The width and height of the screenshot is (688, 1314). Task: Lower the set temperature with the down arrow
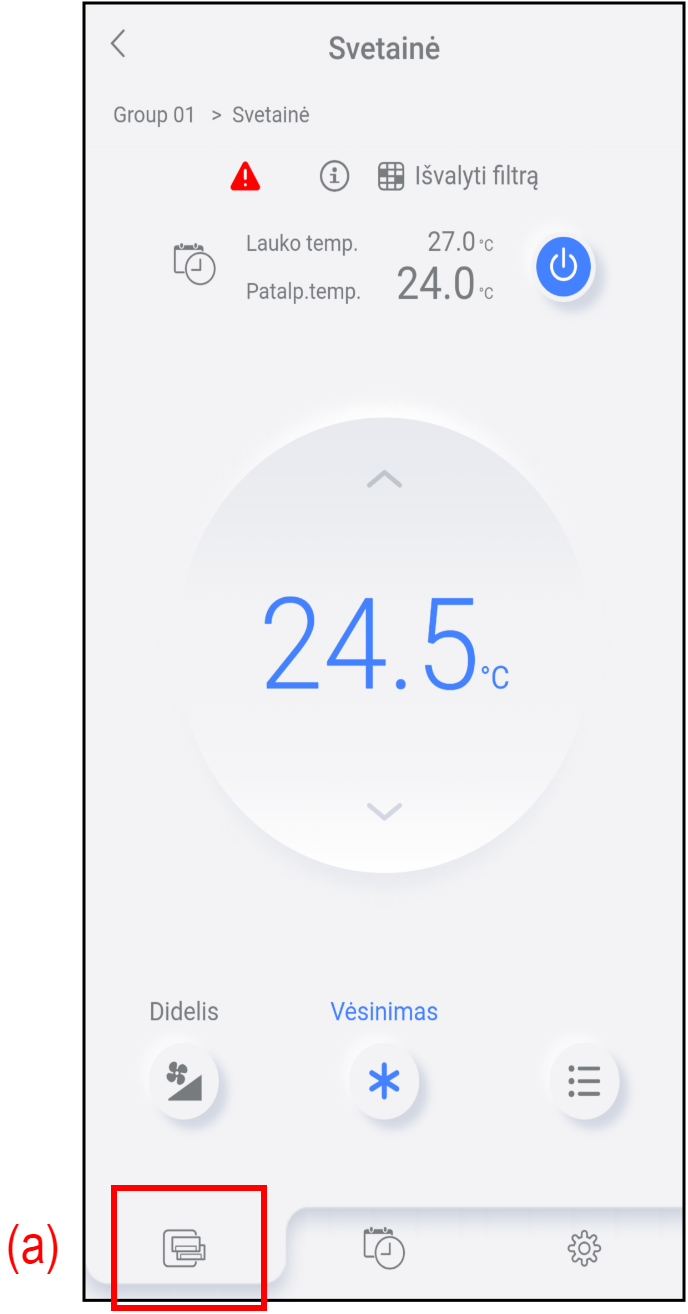coord(384,810)
